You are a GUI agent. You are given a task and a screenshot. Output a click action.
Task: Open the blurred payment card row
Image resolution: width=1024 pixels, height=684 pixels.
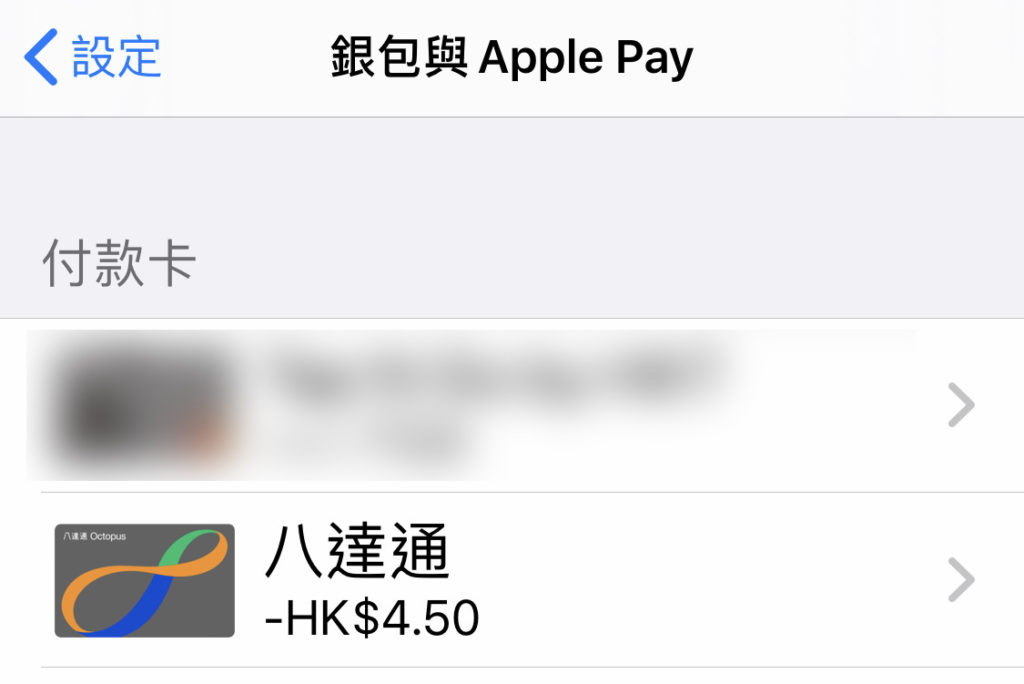click(x=510, y=405)
